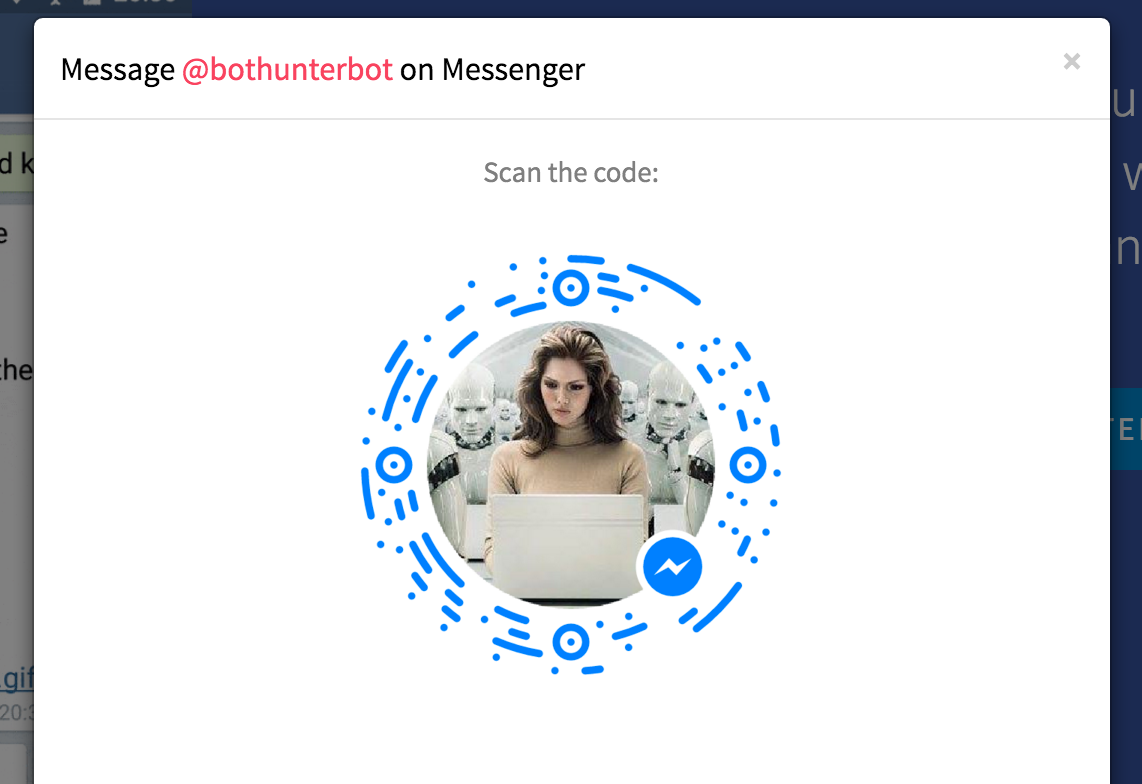This screenshot has width=1142, height=784.
Task: Close the Messenger dialog
Action: coord(1071,62)
